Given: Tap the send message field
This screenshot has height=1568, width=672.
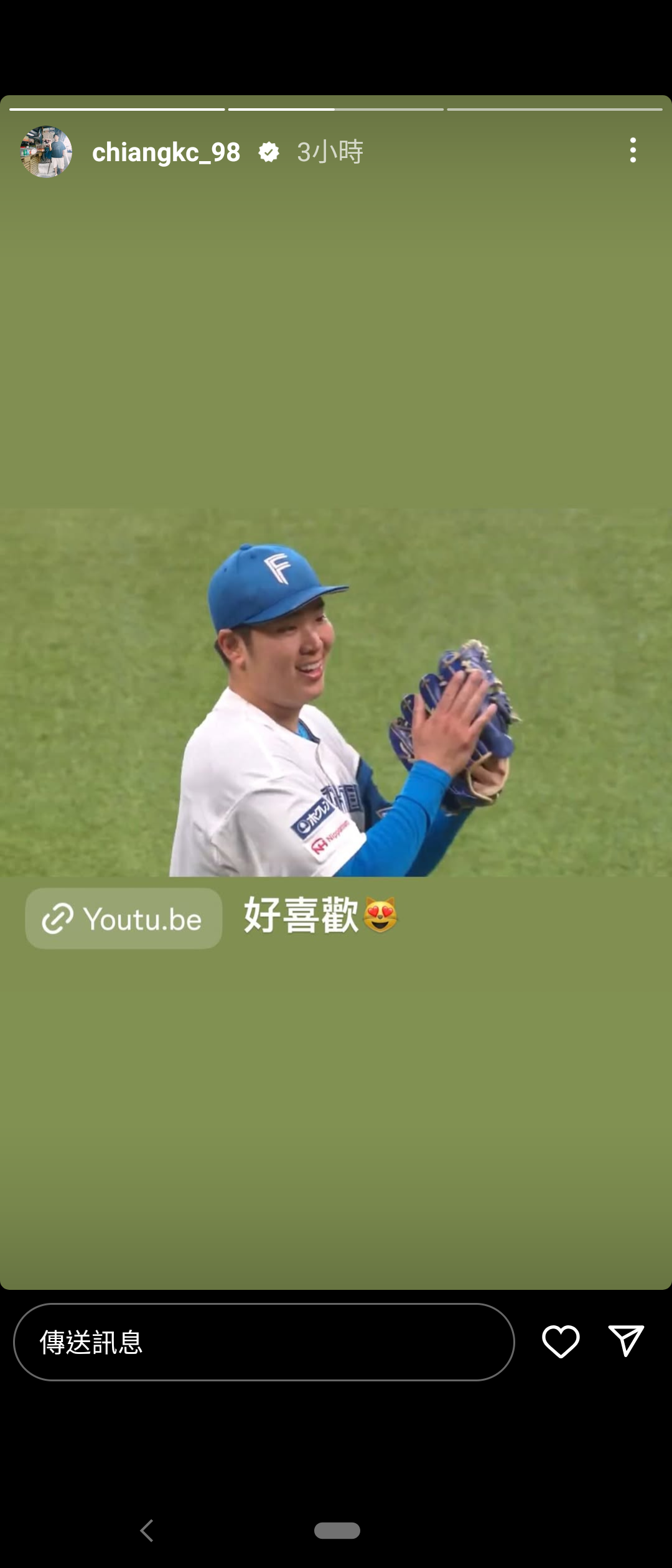Looking at the screenshot, I should click(264, 1342).
